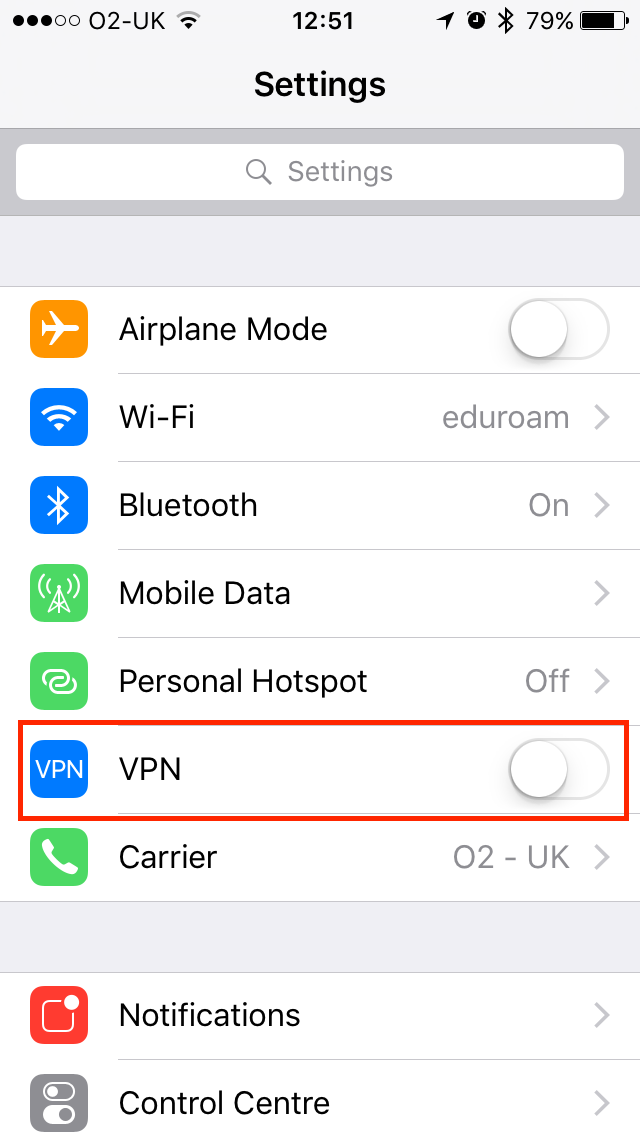Tap the Settings search field
This screenshot has width=640, height=1136.
click(320, 172)
